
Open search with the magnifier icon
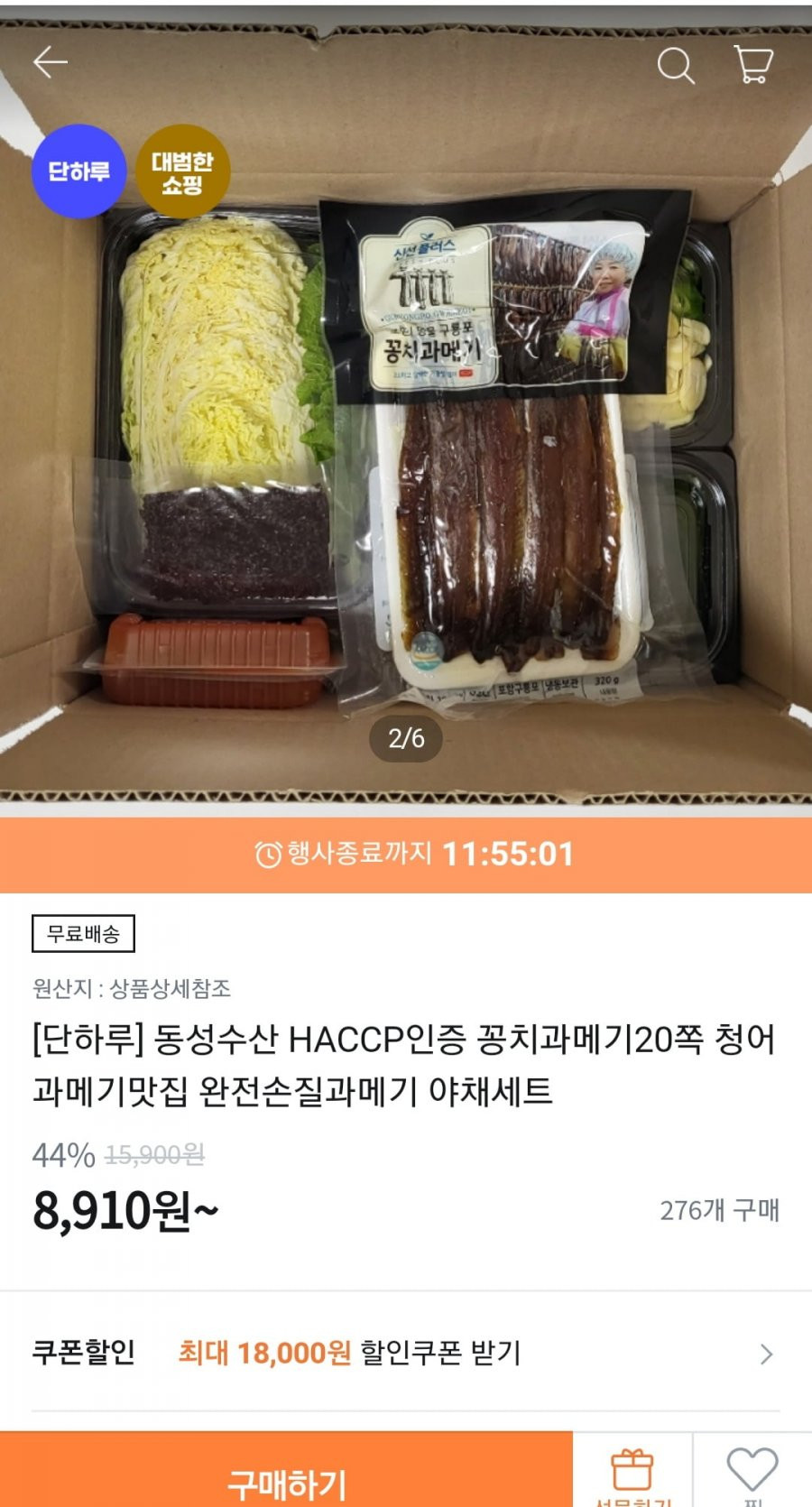click(675, 65)
